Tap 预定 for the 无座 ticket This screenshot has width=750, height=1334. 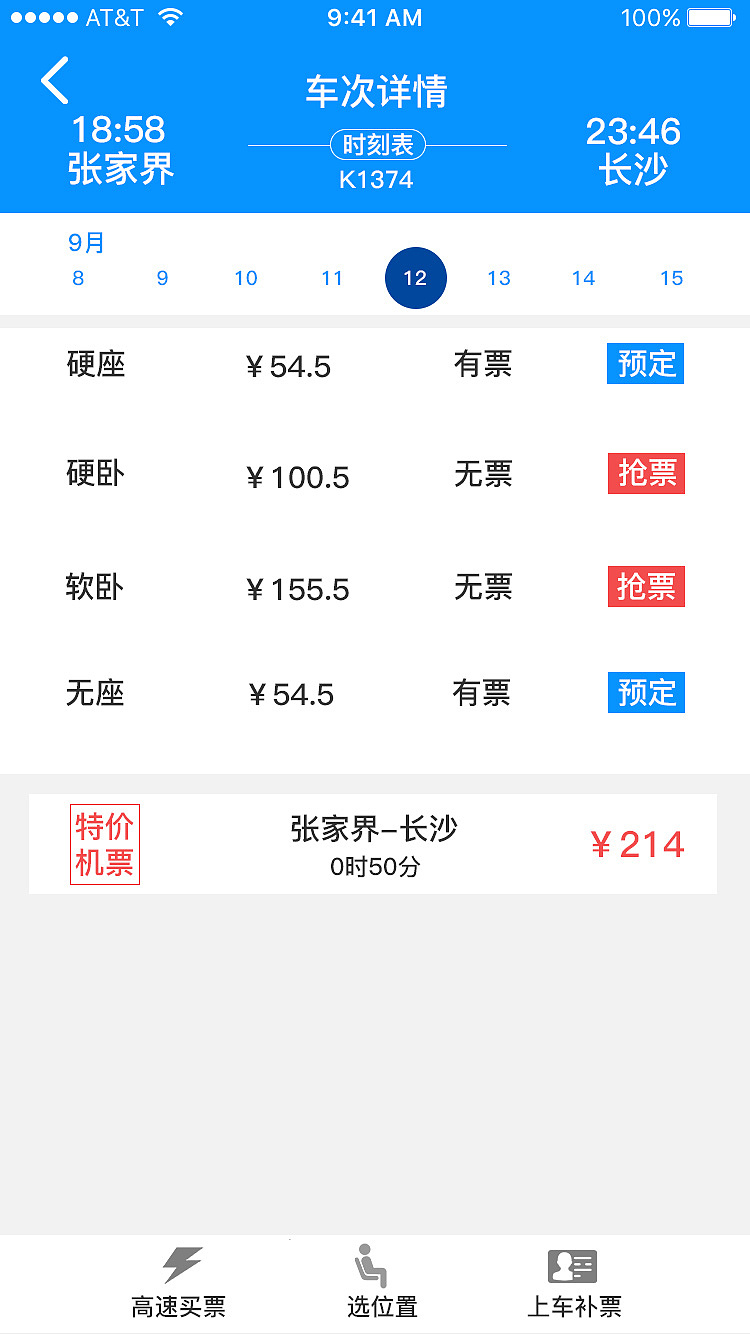645,692
